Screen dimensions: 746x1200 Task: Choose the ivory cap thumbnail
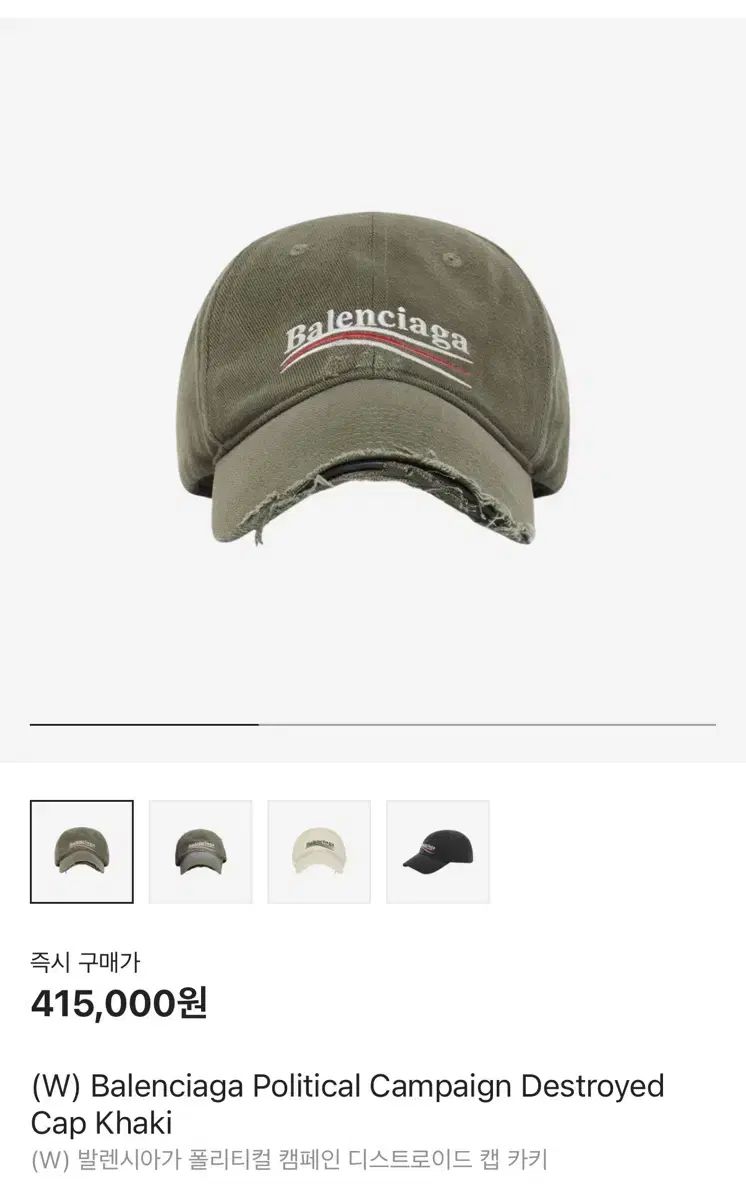[x=319, y=852]
